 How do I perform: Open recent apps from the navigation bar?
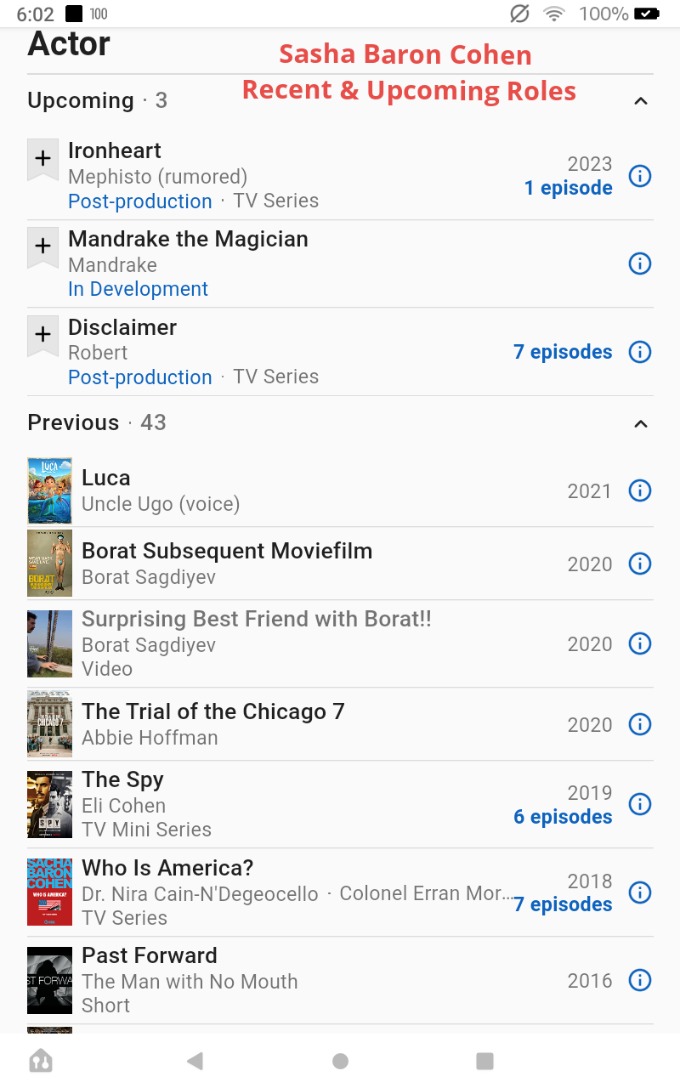[485, 1061]
